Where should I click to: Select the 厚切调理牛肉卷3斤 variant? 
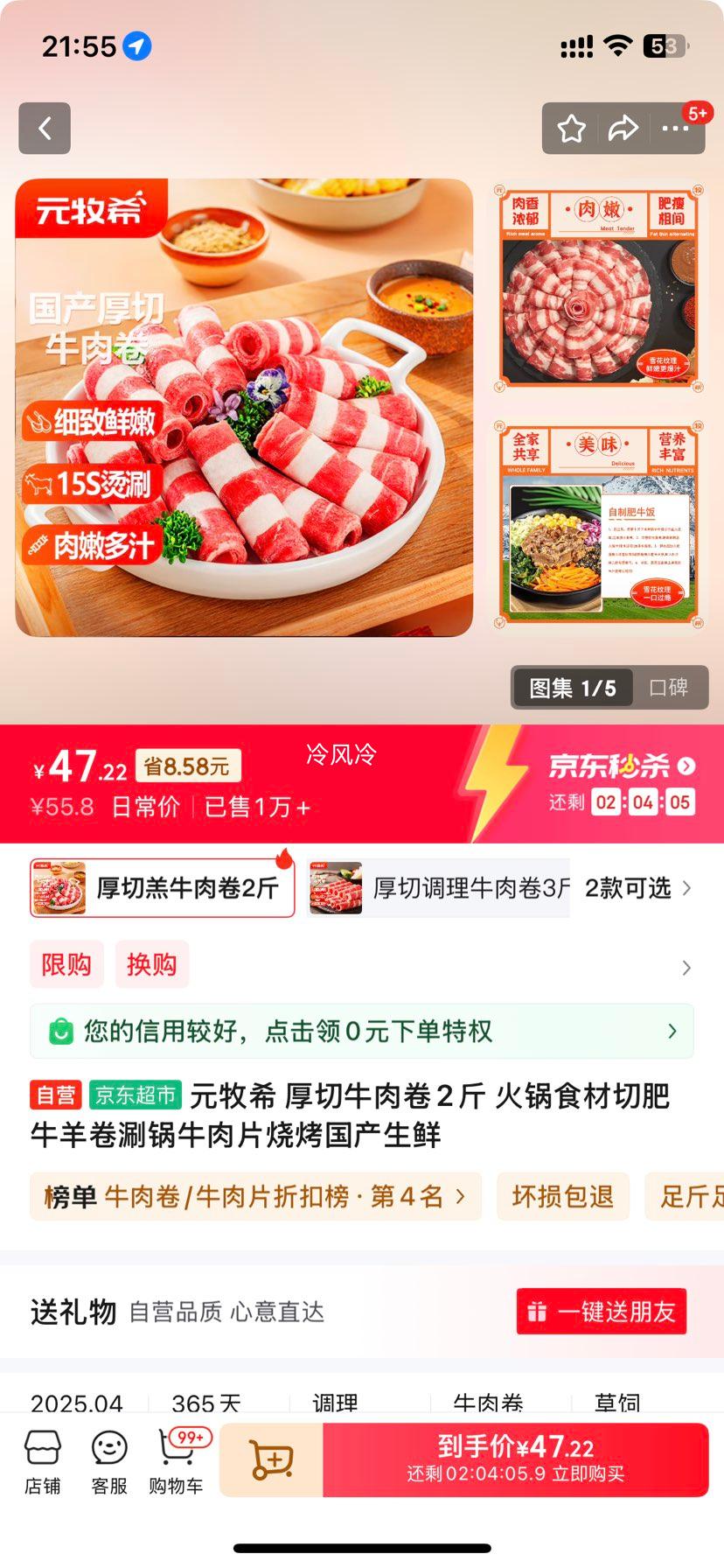click(x=437, y=887)
